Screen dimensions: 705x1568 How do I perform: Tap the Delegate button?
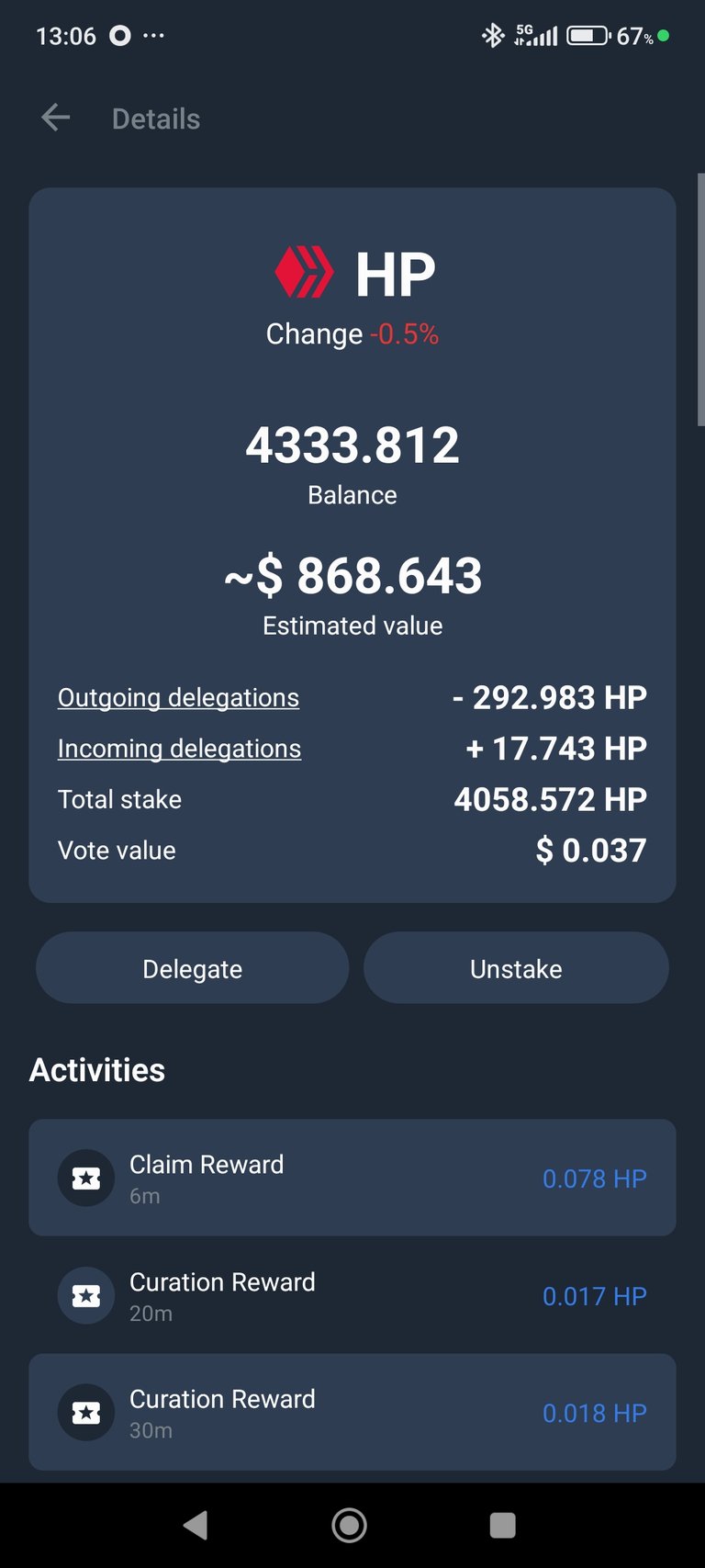193,968
